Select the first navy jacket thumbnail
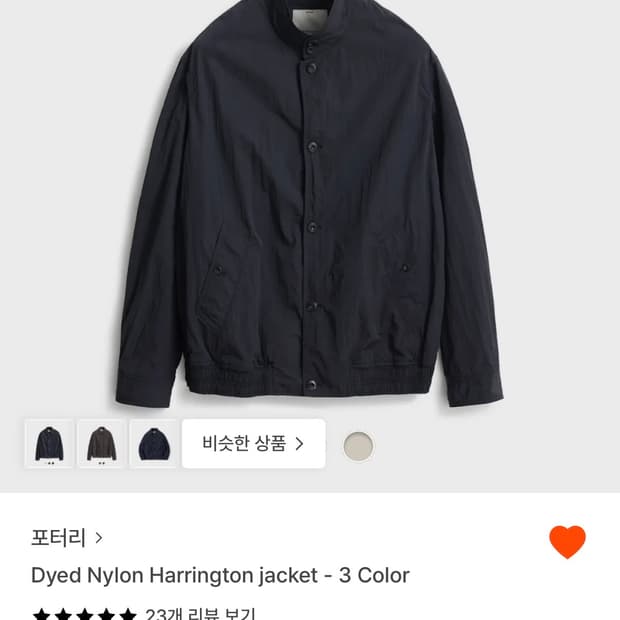This screenshot has height=620, width=620. point(48,443)
